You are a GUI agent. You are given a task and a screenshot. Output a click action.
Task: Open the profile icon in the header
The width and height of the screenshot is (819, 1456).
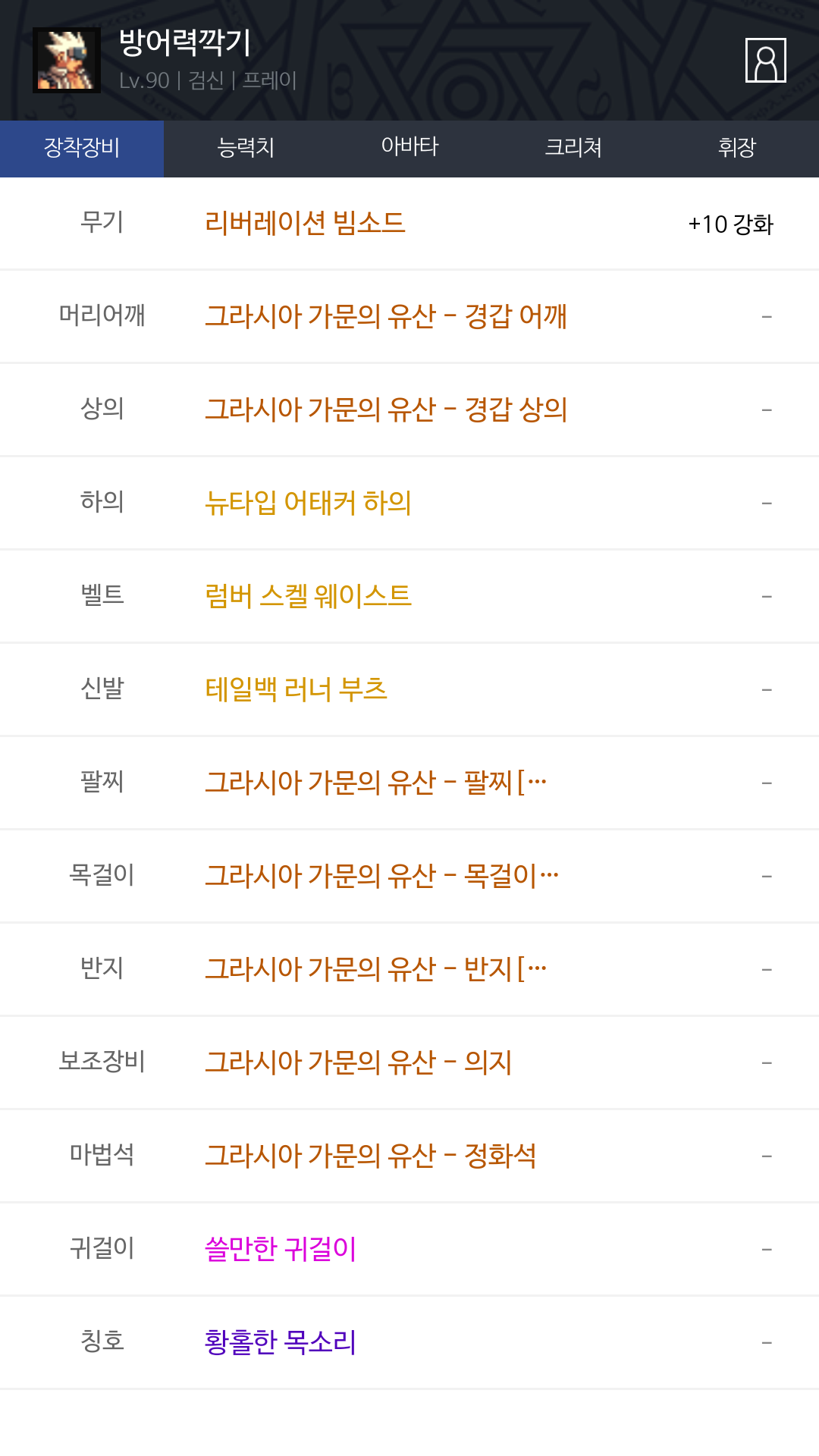click(765, 60)
